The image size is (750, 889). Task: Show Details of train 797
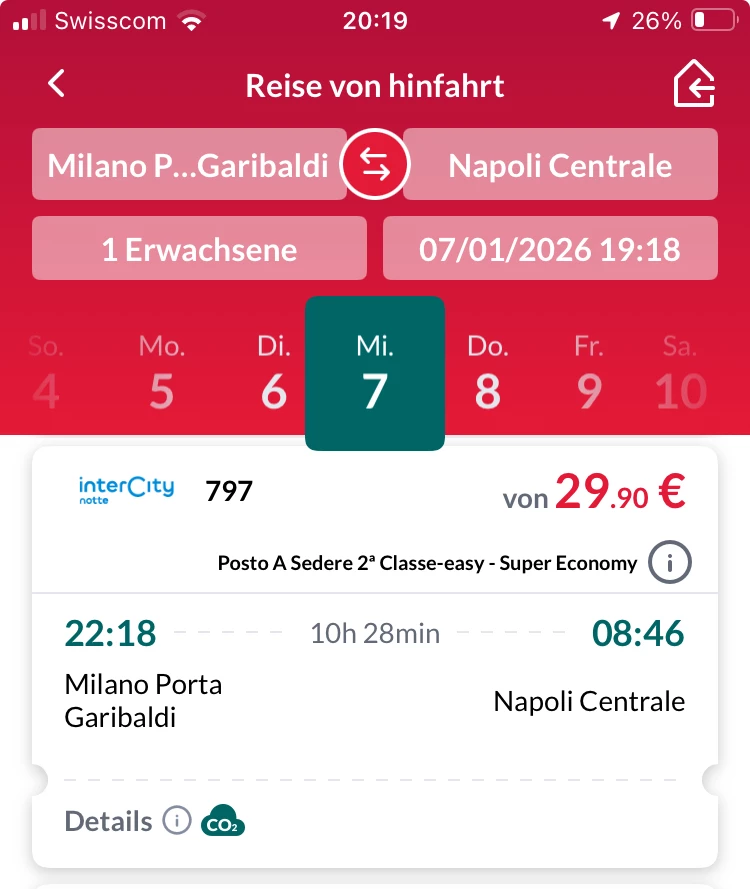[109, 822]
